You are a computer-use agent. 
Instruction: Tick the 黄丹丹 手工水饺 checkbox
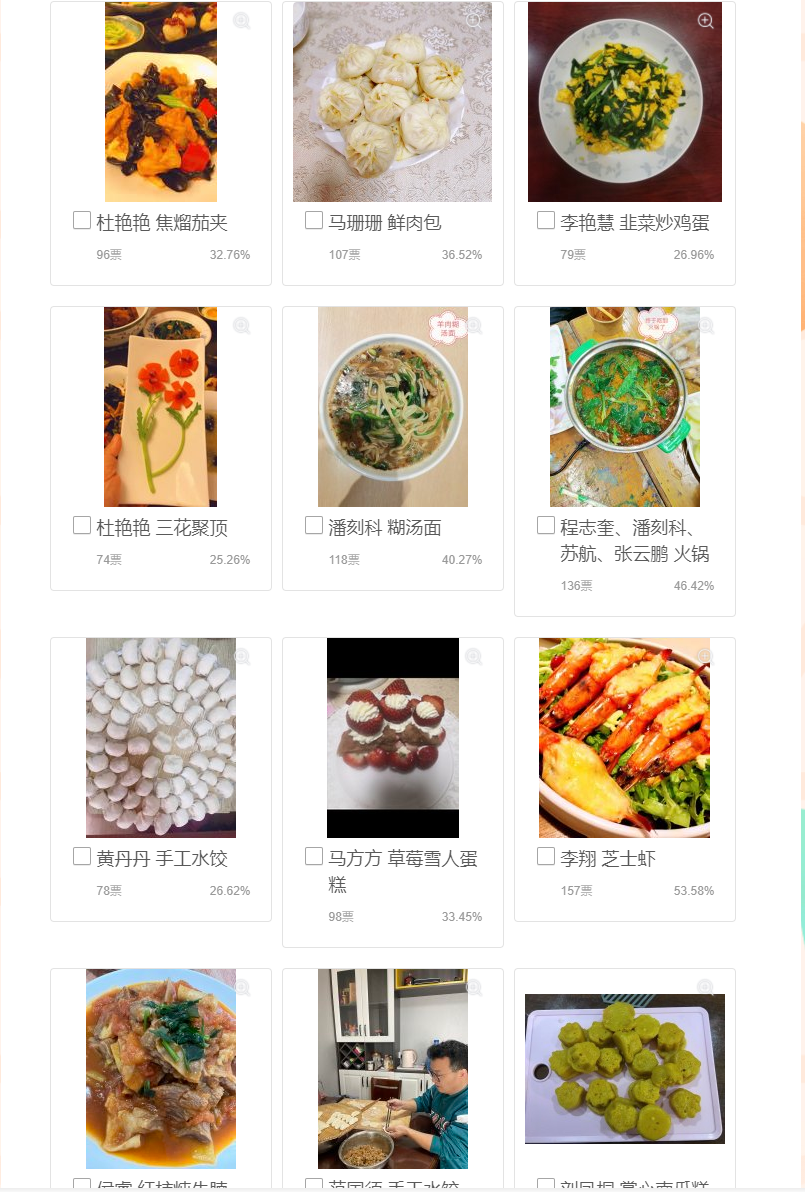82,856
